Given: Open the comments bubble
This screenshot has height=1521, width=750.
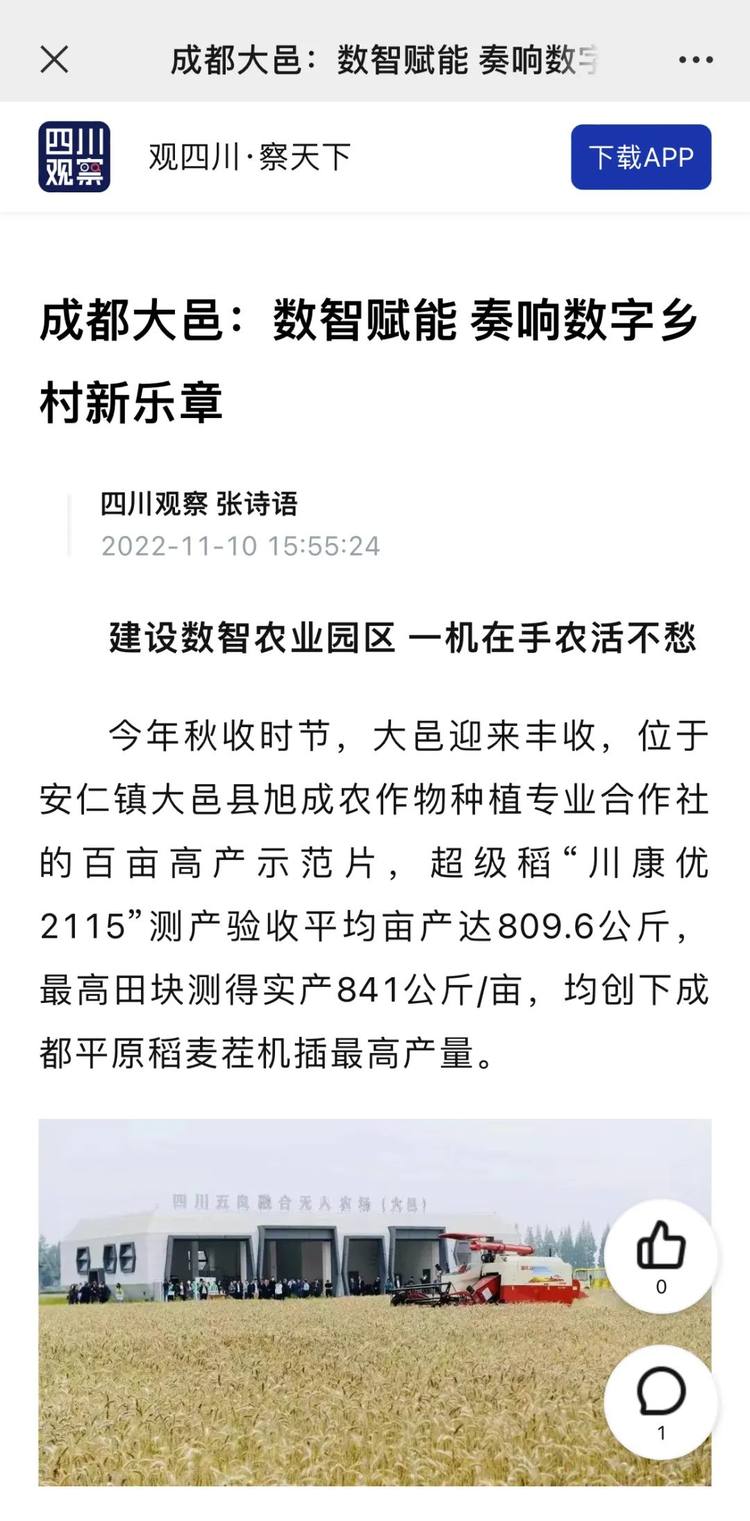Looking at the screenshot, I should click(661, 1402).
